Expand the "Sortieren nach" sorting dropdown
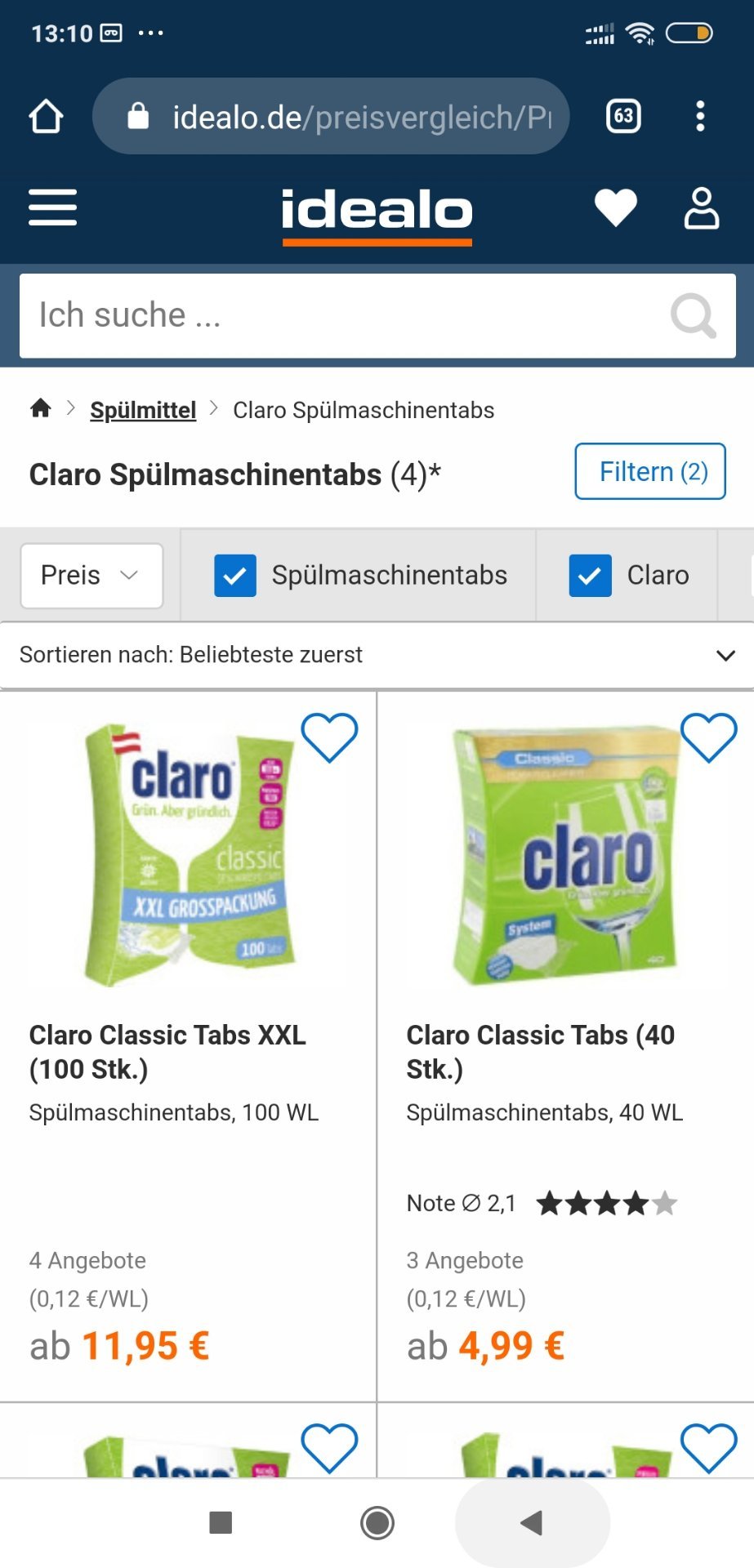754x1568 pixels. click(377, 655)
